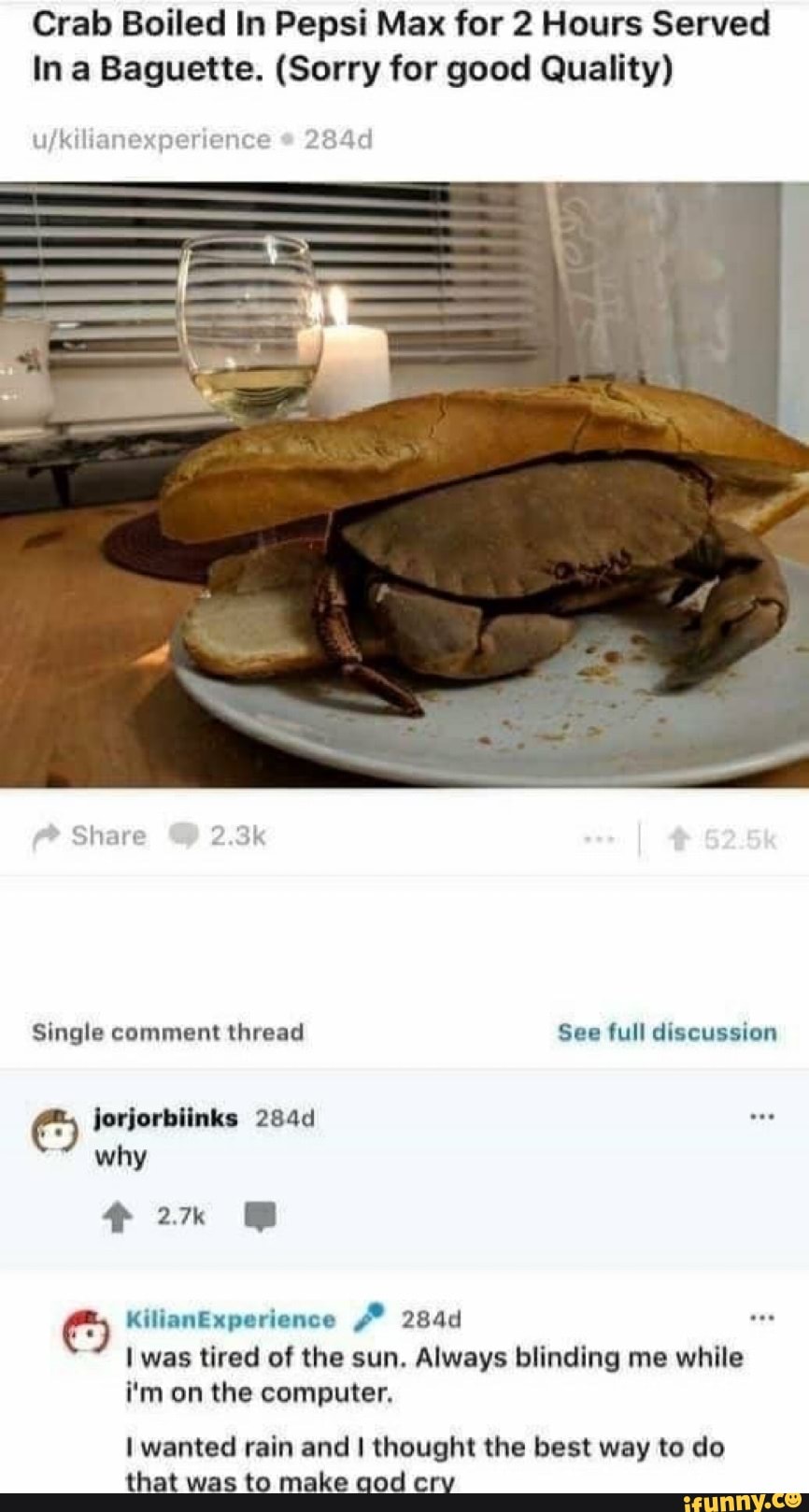Share the crab baguette post
Viewport: 809px width, 1512px height.
pos(90,836)
